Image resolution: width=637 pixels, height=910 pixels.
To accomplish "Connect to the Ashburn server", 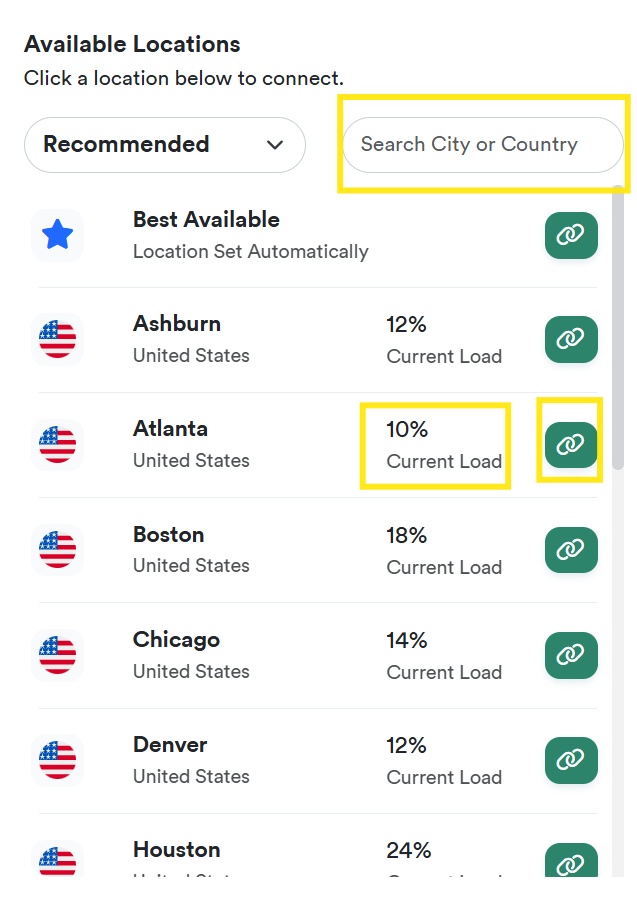I will 571,339.
